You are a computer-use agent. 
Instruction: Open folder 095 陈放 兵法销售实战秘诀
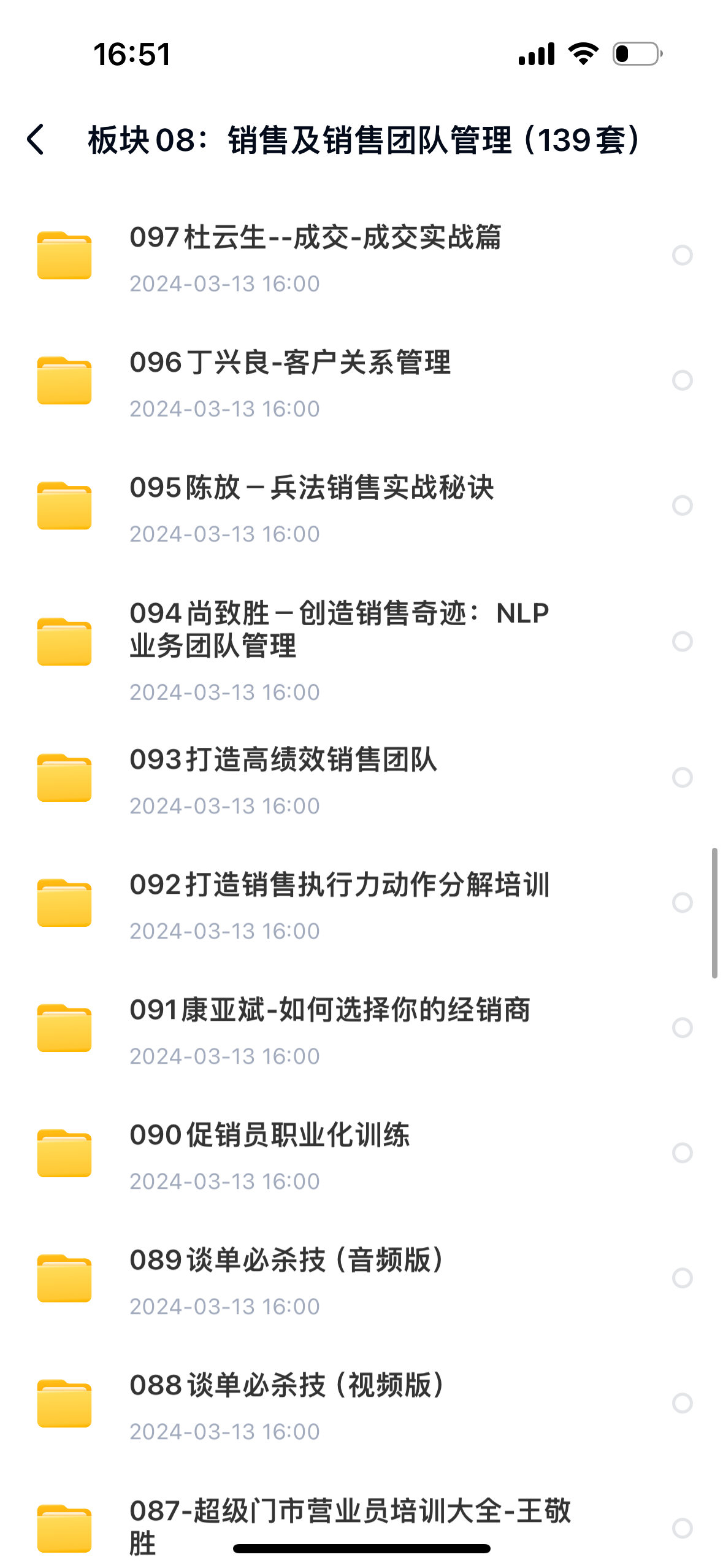click(x=312, y=488)
